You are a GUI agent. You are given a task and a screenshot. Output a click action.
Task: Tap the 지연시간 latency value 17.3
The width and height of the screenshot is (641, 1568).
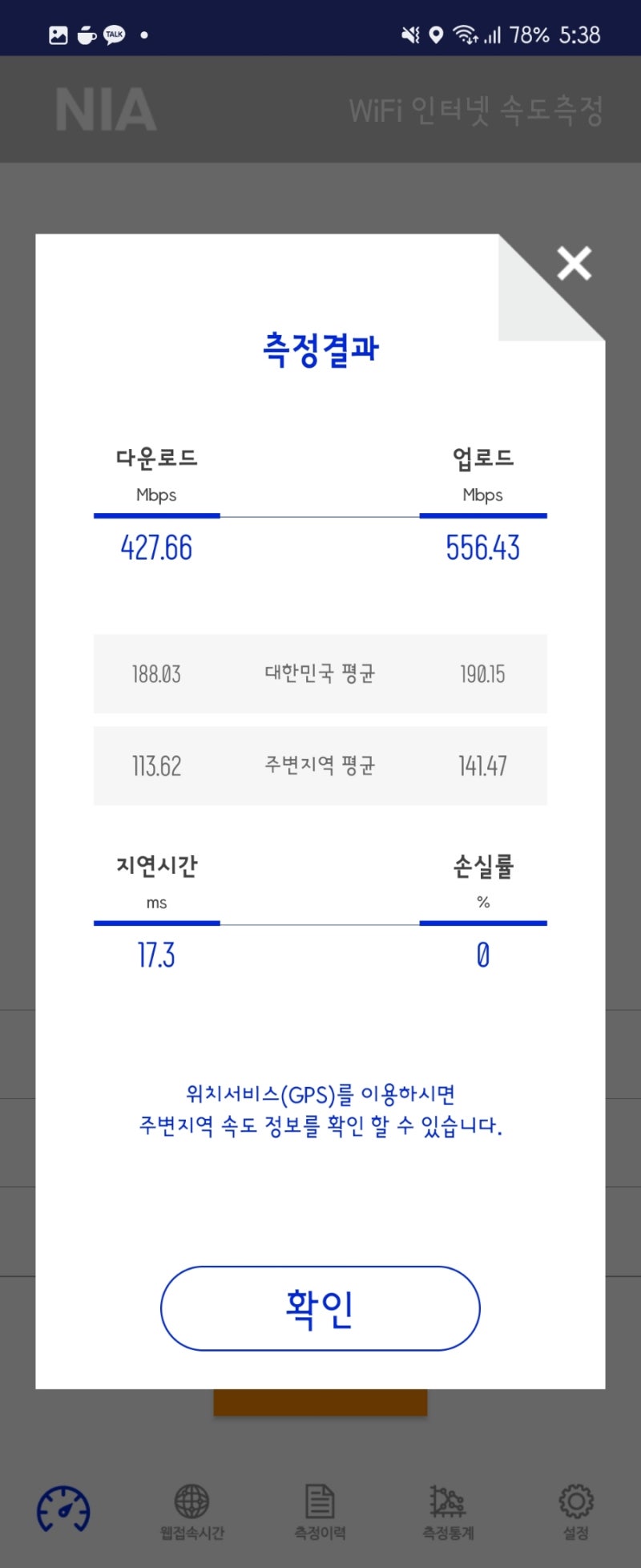(x=157, y=955)
